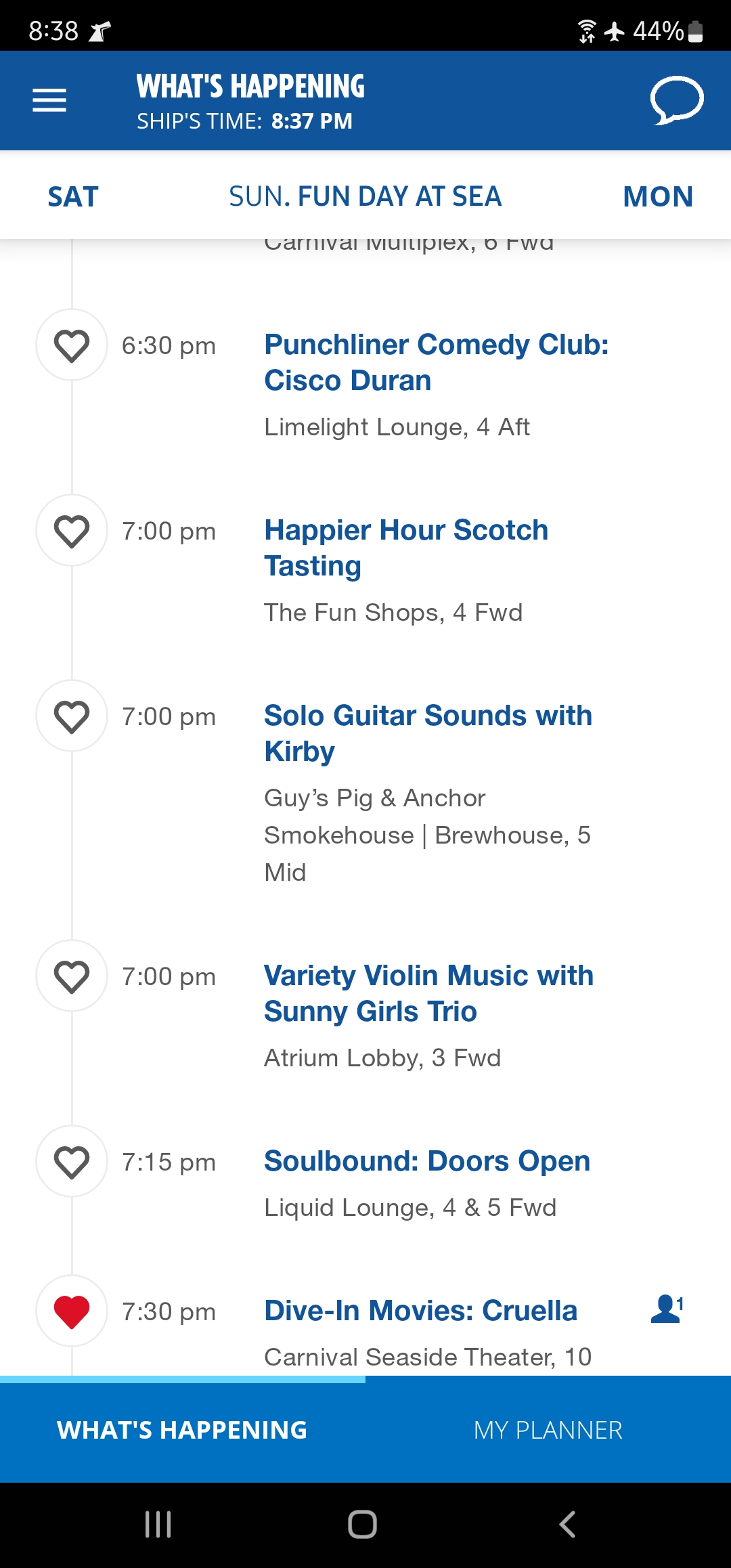Open Variety Violin Music with Sunny Girls Trio

point(428,993)
